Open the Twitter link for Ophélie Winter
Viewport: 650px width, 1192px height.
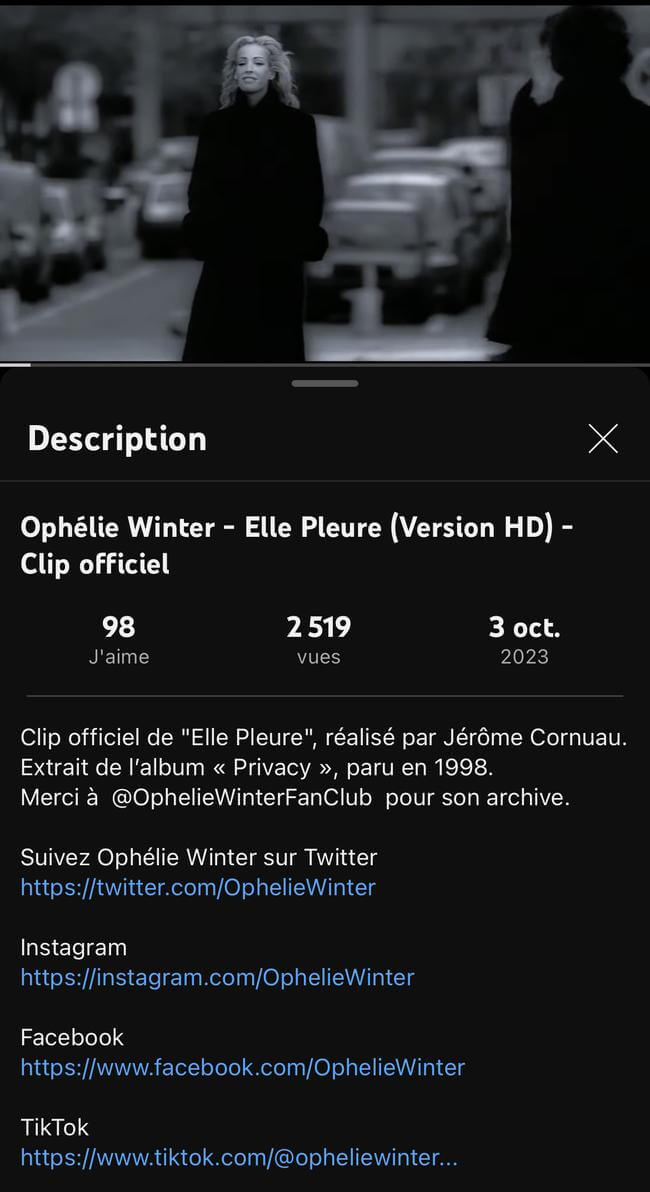[x=198, y=887]
